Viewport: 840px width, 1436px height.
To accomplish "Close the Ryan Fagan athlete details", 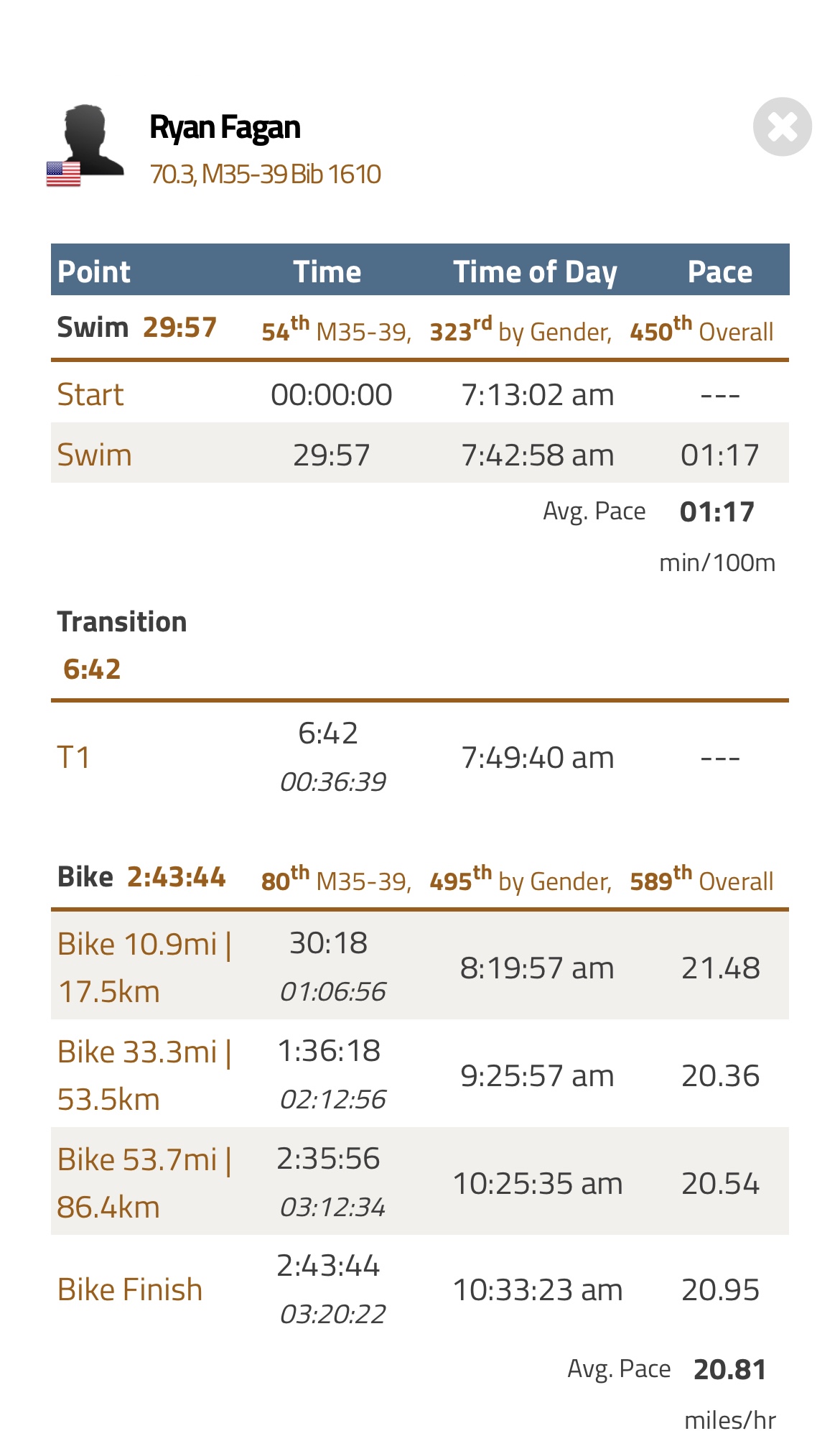I will (x=782, y=127).
